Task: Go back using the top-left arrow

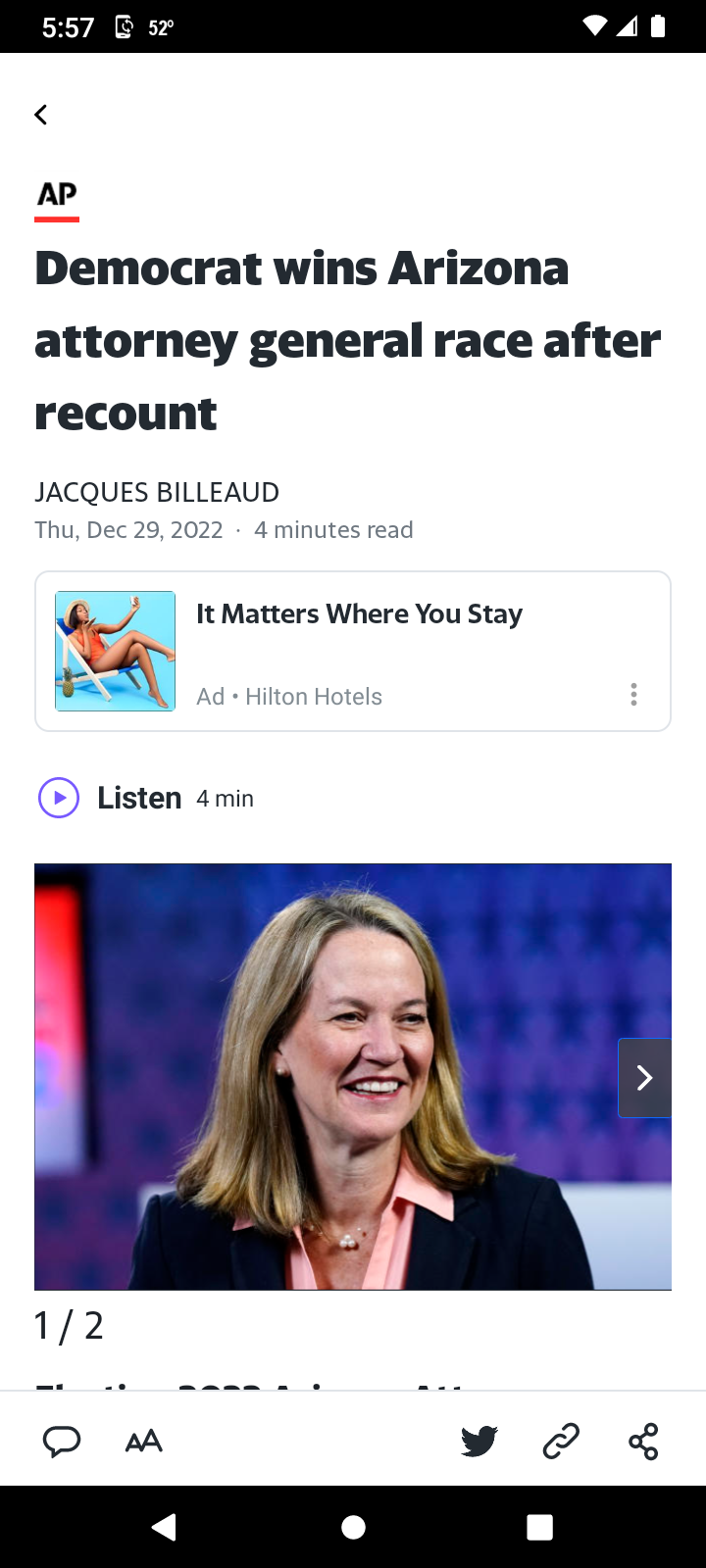Action: click(41, 115)
